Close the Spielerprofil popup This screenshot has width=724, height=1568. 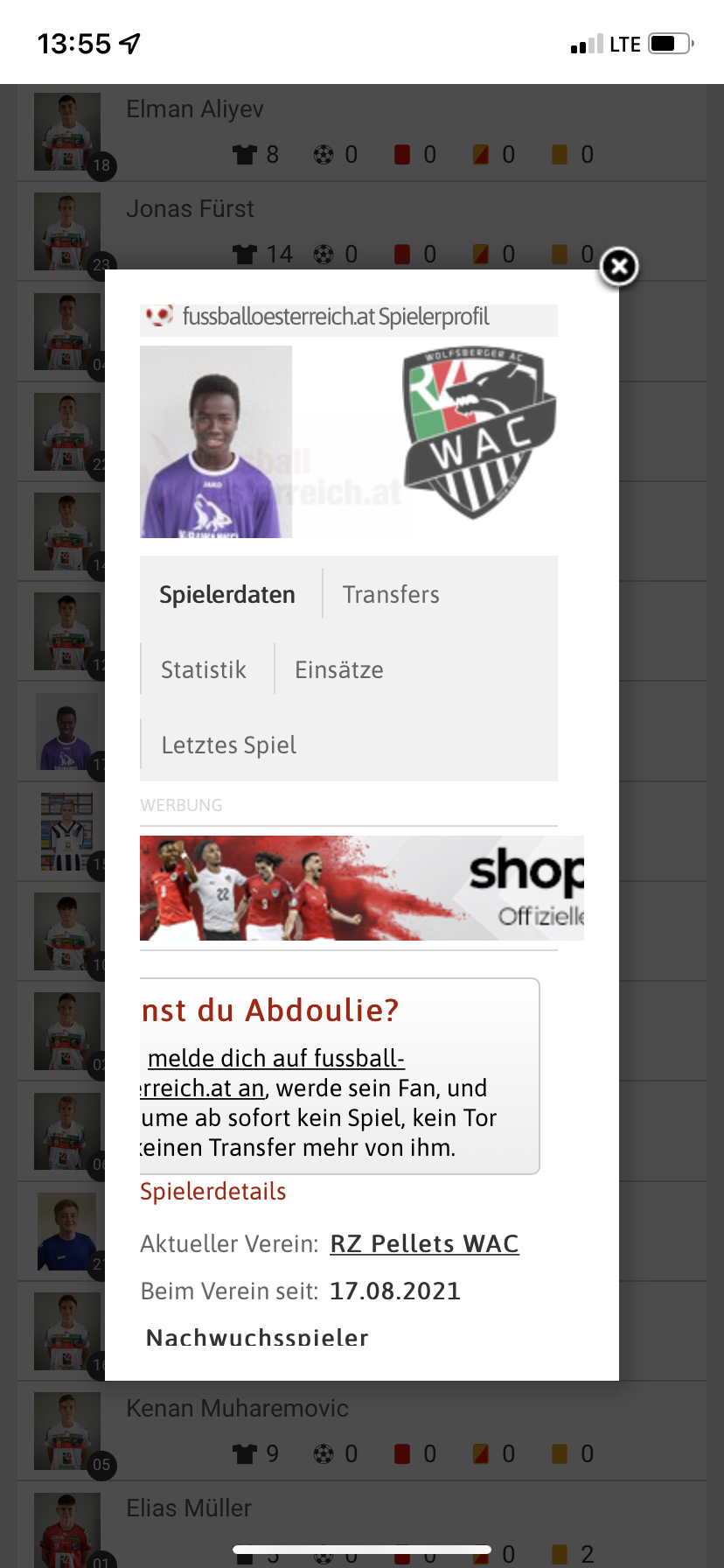[x=619, y=266]
